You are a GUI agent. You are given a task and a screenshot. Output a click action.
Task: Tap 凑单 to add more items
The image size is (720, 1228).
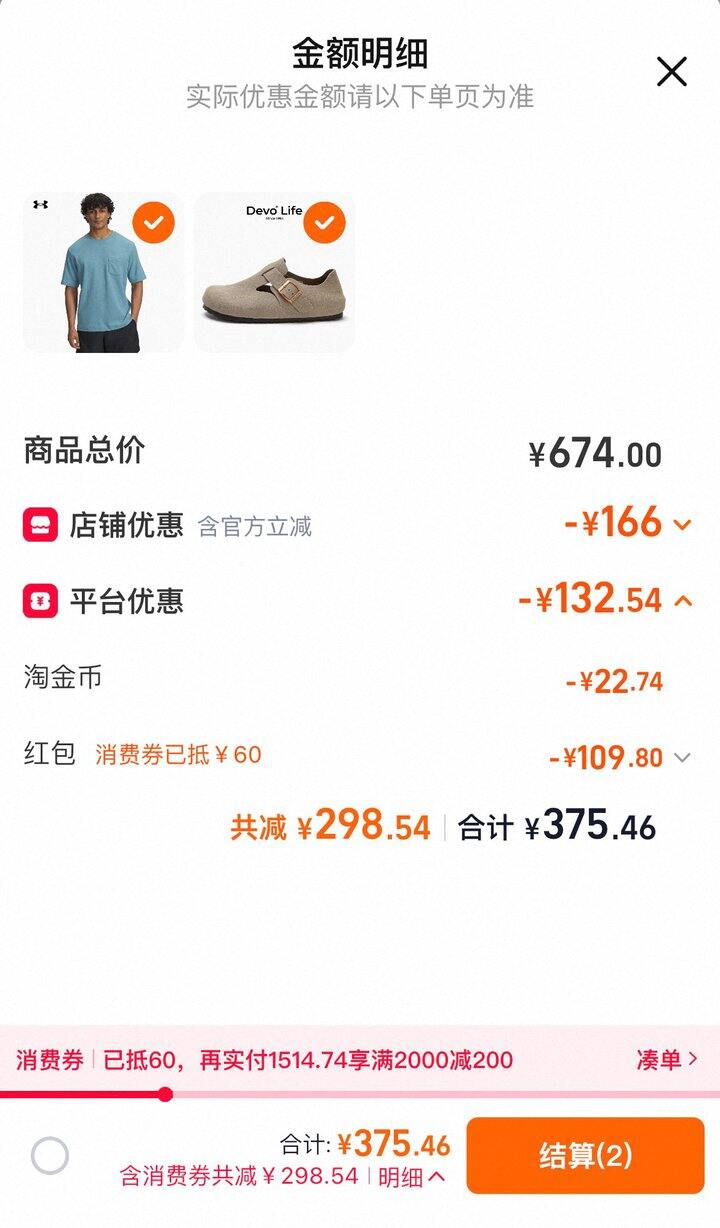667,1060
